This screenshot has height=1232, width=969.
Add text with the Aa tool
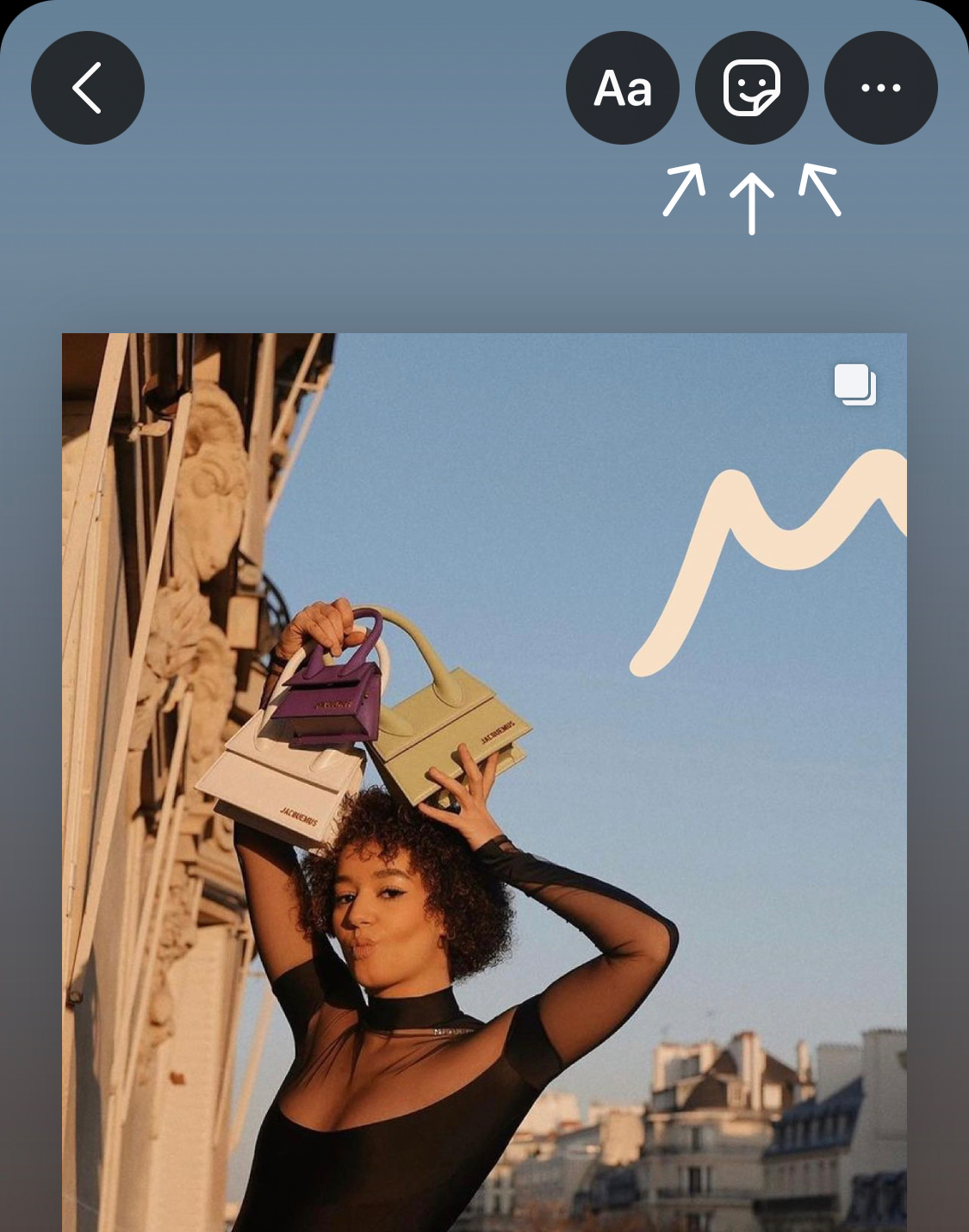coord(622,88)
